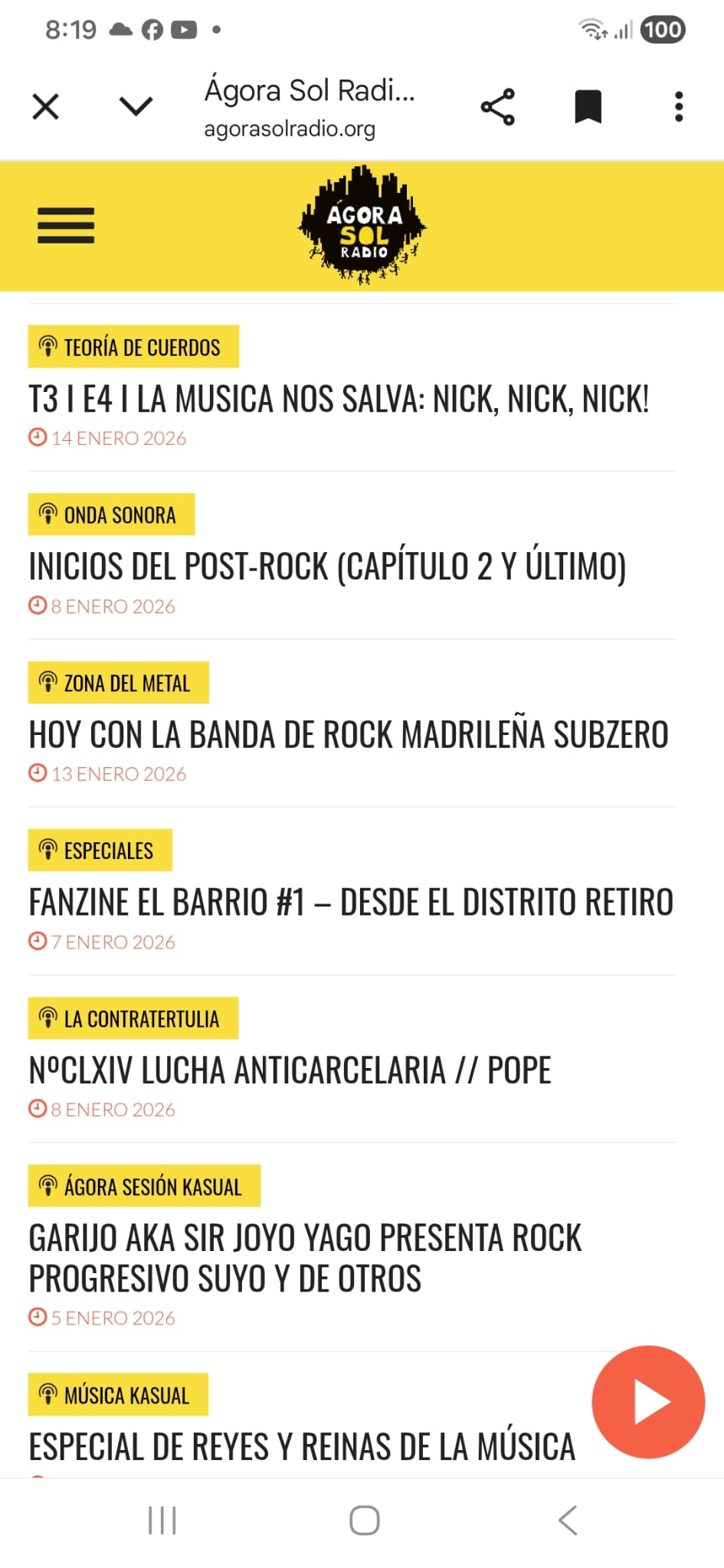
Task: Open Inicios del Post-Rock capítulo 2
Action: pyautogui.click(x=327, y=567)
